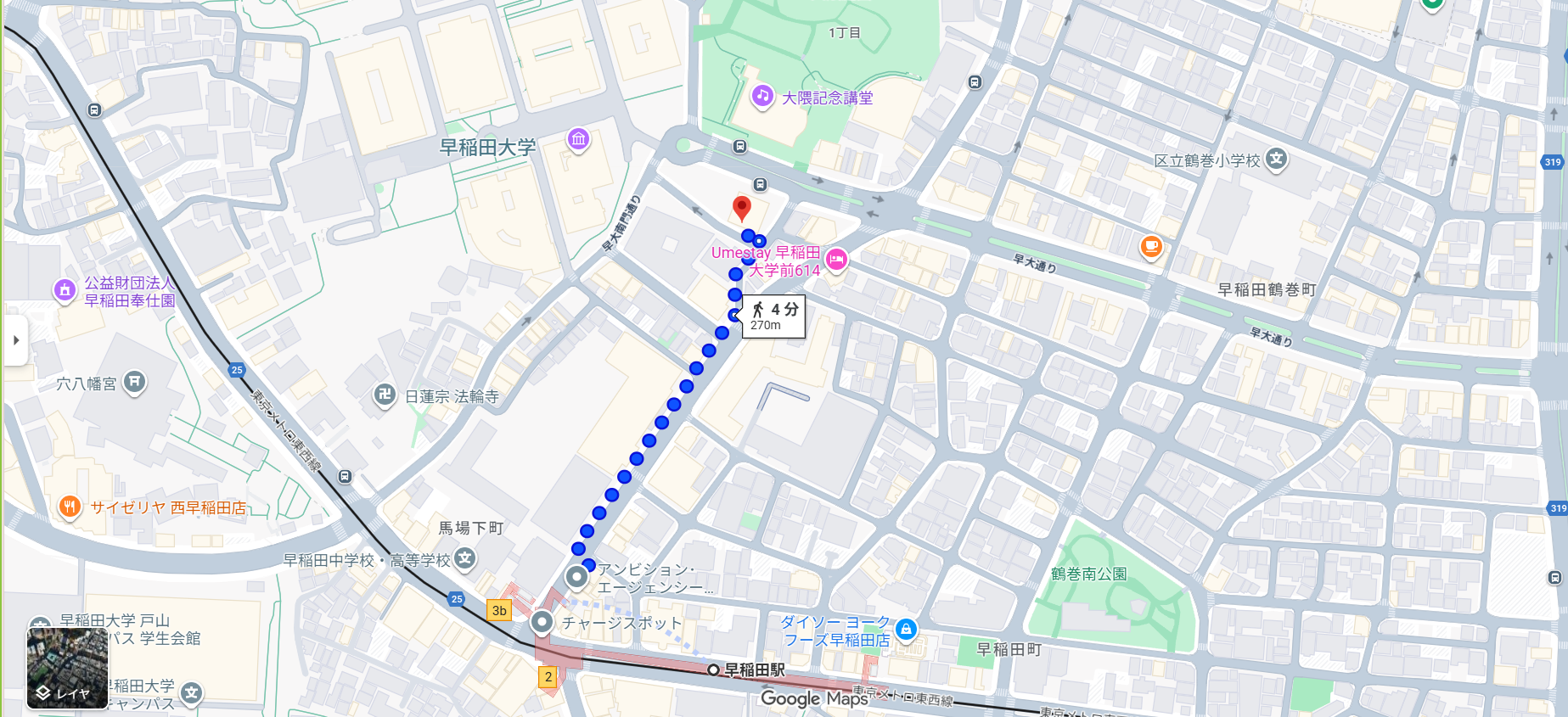
Task: Select the 早稲田中学校・高等学校 school marker
Action: (x=464, y=558)
